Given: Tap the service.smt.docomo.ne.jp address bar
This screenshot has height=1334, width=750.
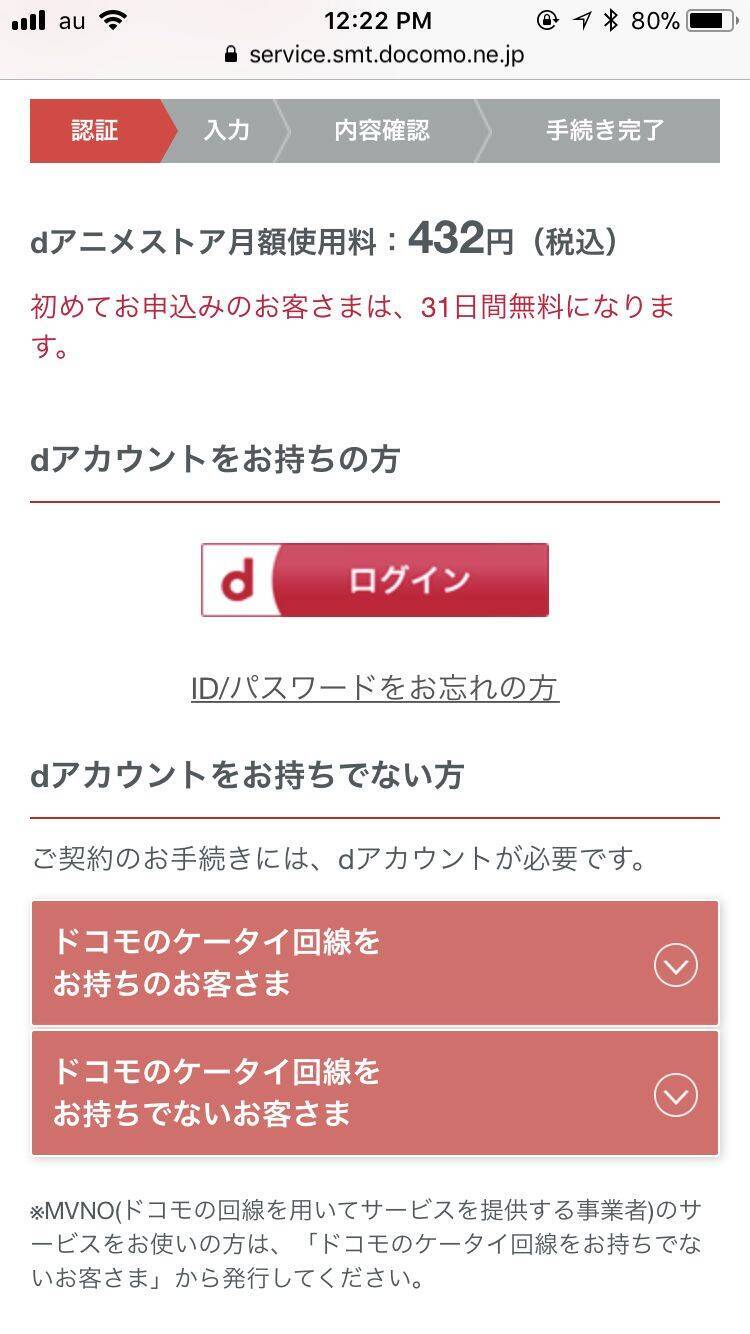Looking at the screenshot, I should pyautogui.click(x=375, y=54).
